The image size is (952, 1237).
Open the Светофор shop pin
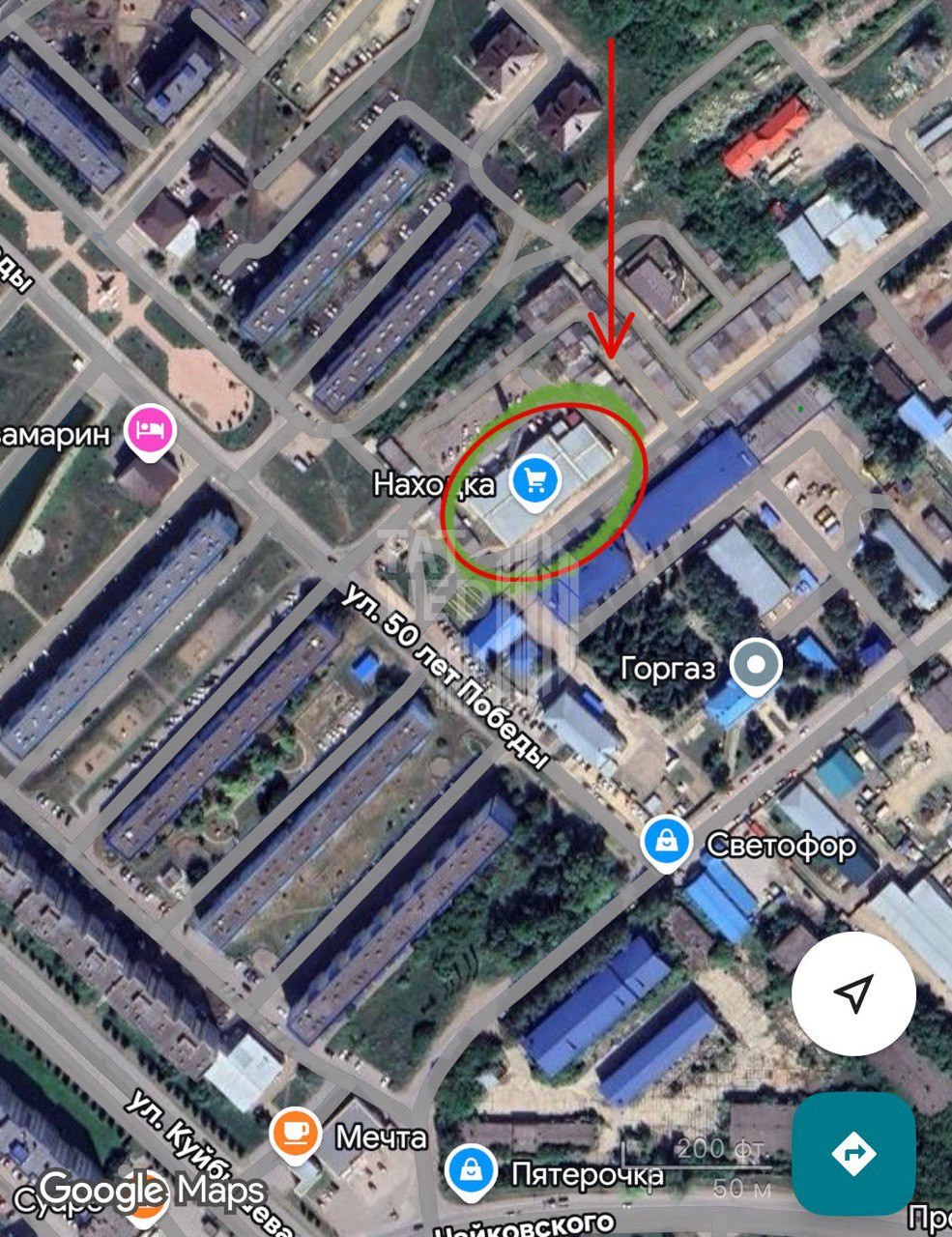(666, 842)
